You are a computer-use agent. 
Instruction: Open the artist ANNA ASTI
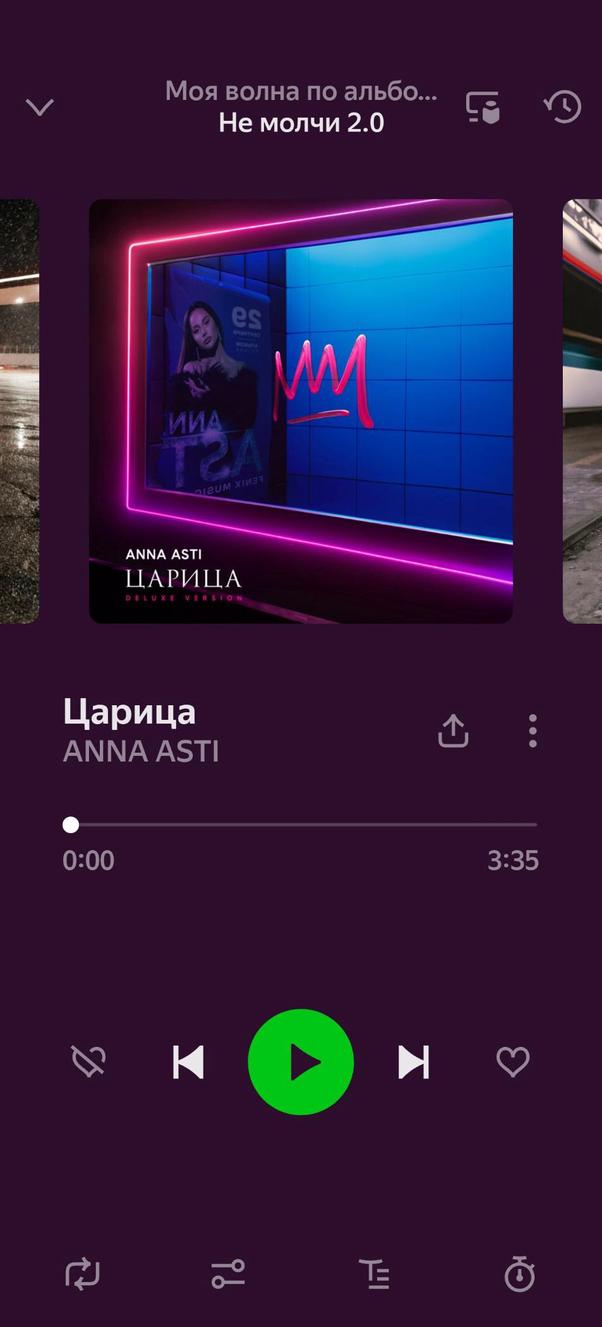click(x=141, y=751)
